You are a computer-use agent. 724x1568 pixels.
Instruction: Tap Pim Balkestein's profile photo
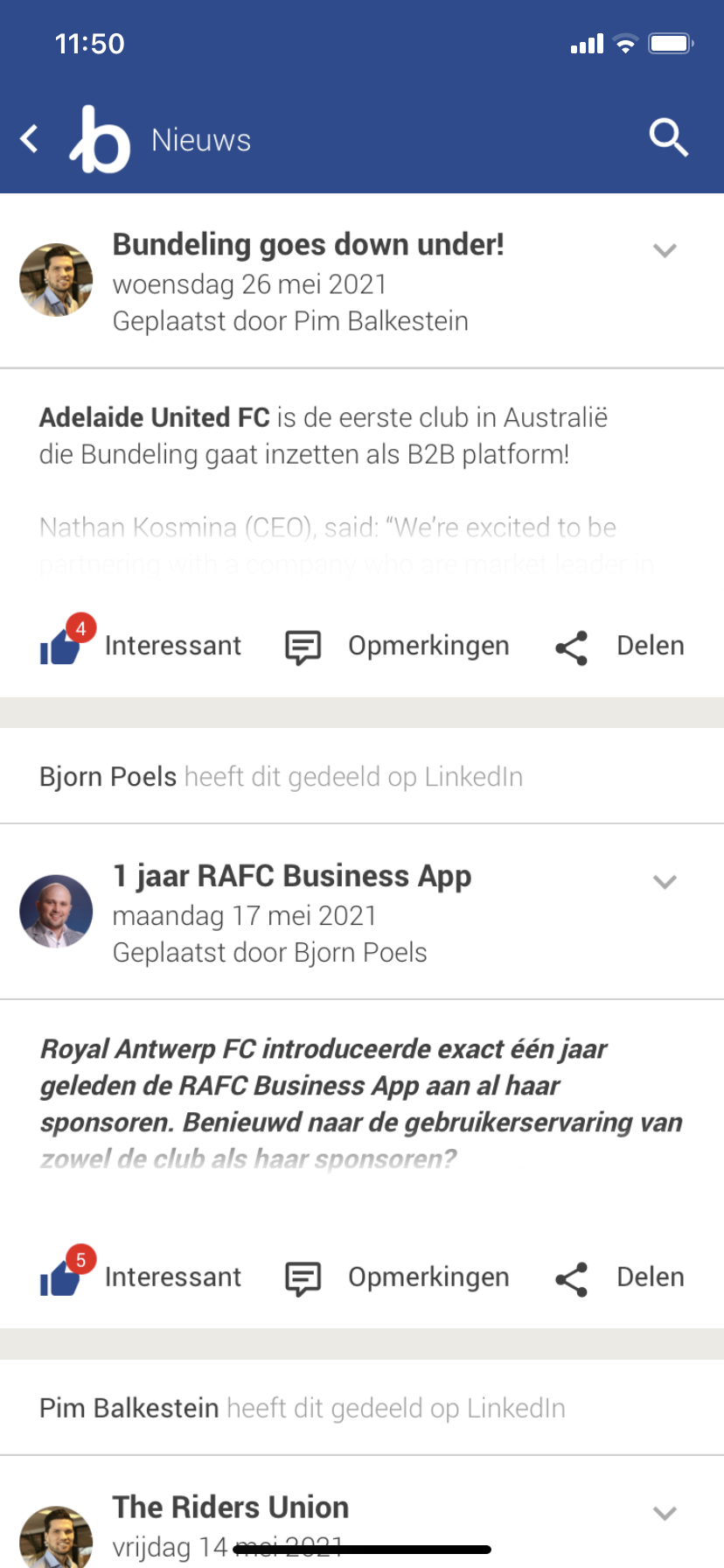(x=56, y=279)
